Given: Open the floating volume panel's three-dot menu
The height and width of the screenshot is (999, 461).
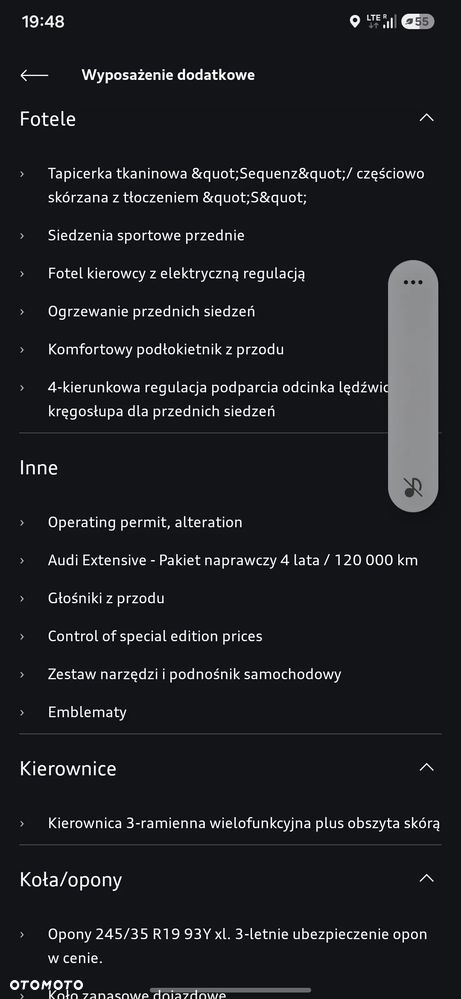Looking at the screenshot, I should [x=413, y=282].
